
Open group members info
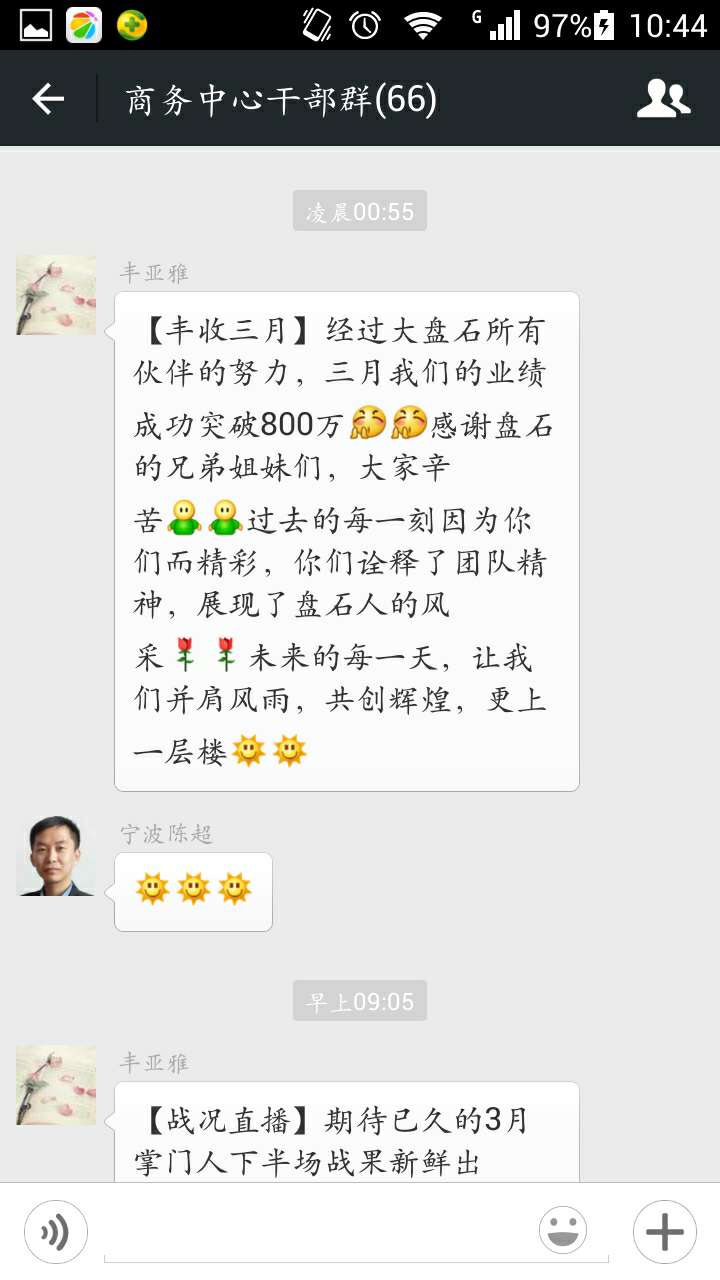click(663, 99)
